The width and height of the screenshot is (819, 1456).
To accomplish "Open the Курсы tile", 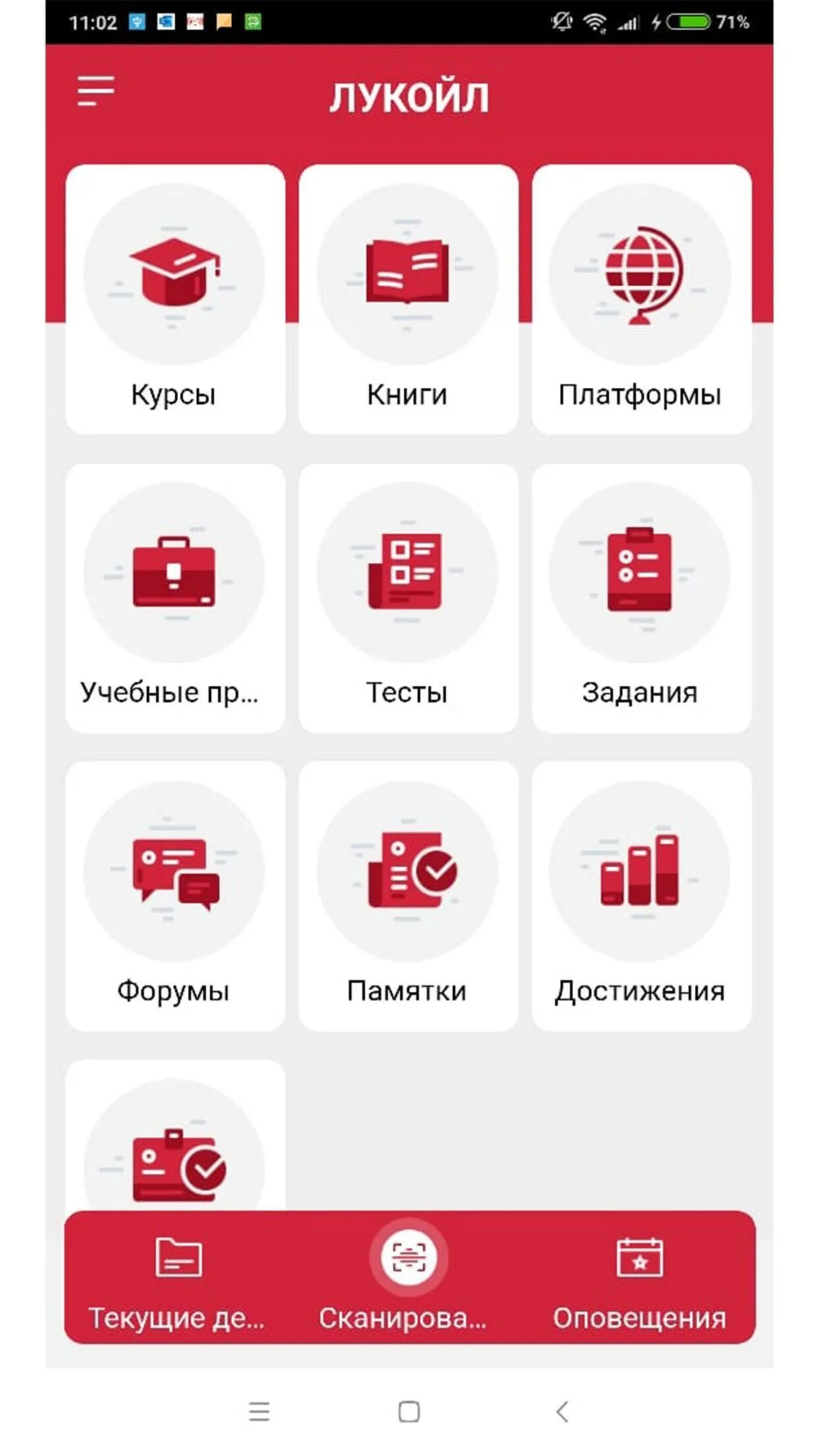I will click(175, 299).
